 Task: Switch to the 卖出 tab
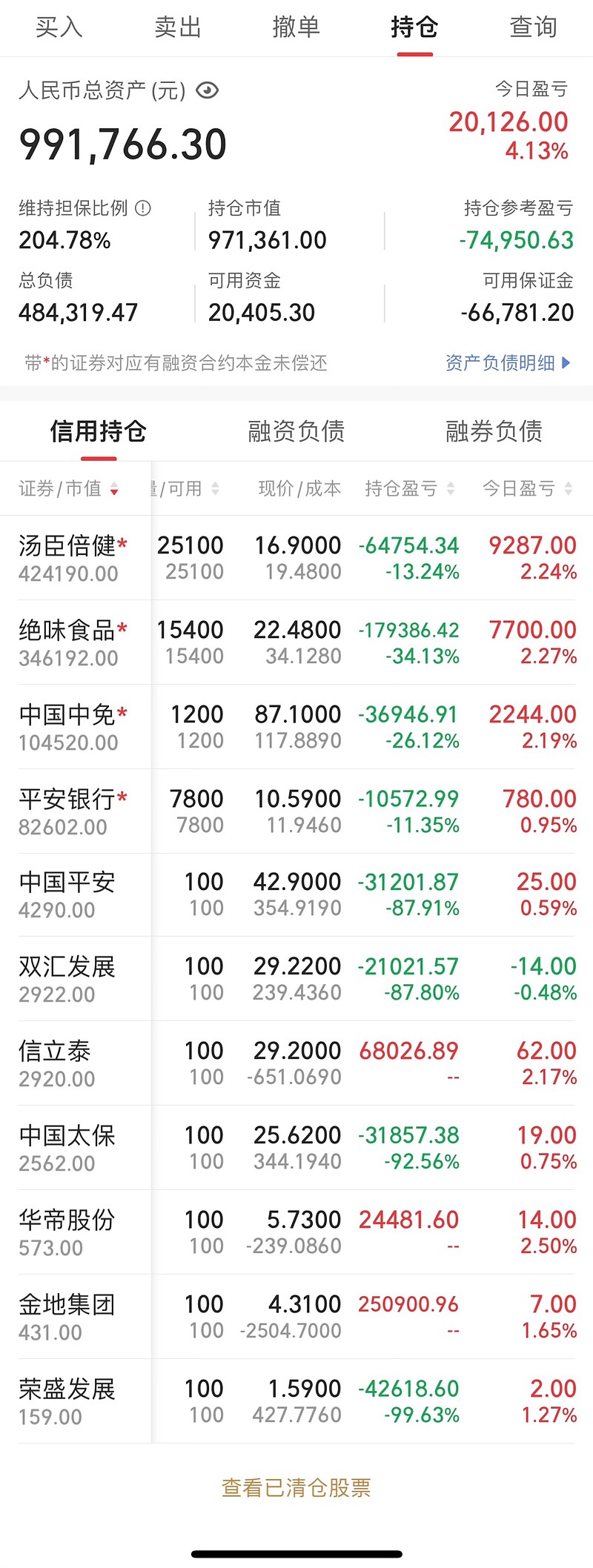tap(179, 27)
